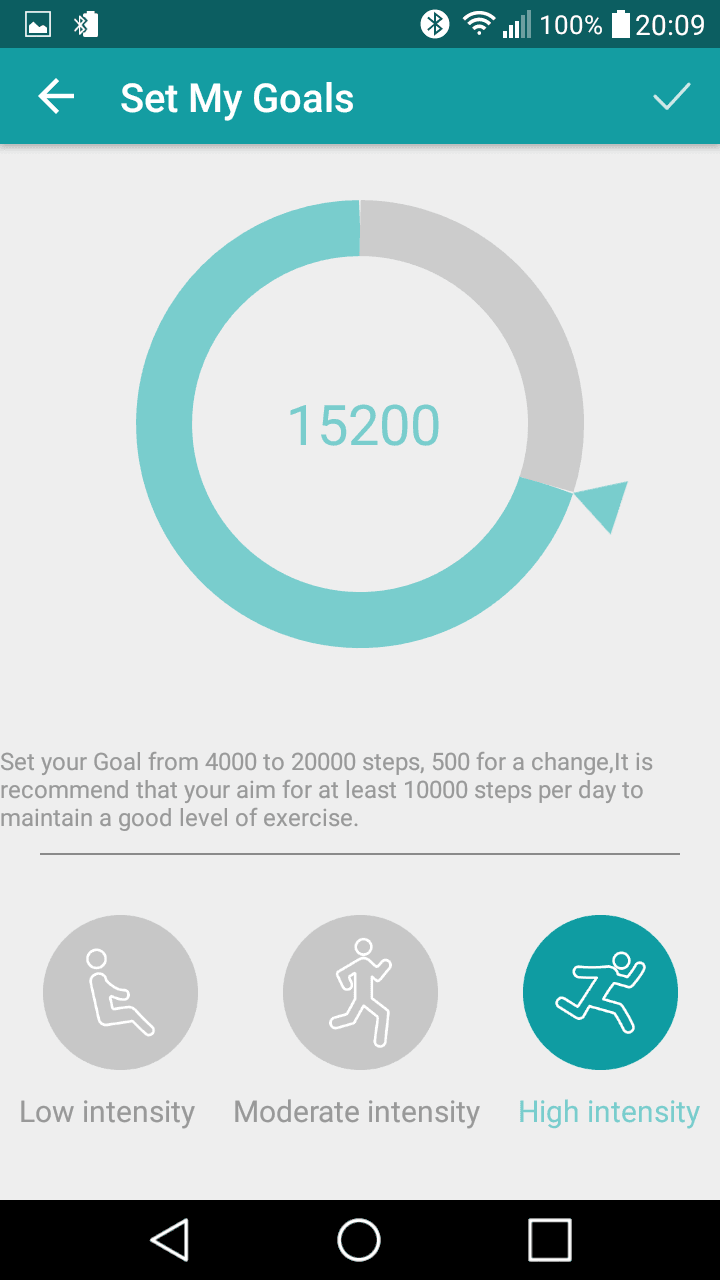Confirm goals with the checkmark icon
The image size is (720, 1280).
point(672,97)
